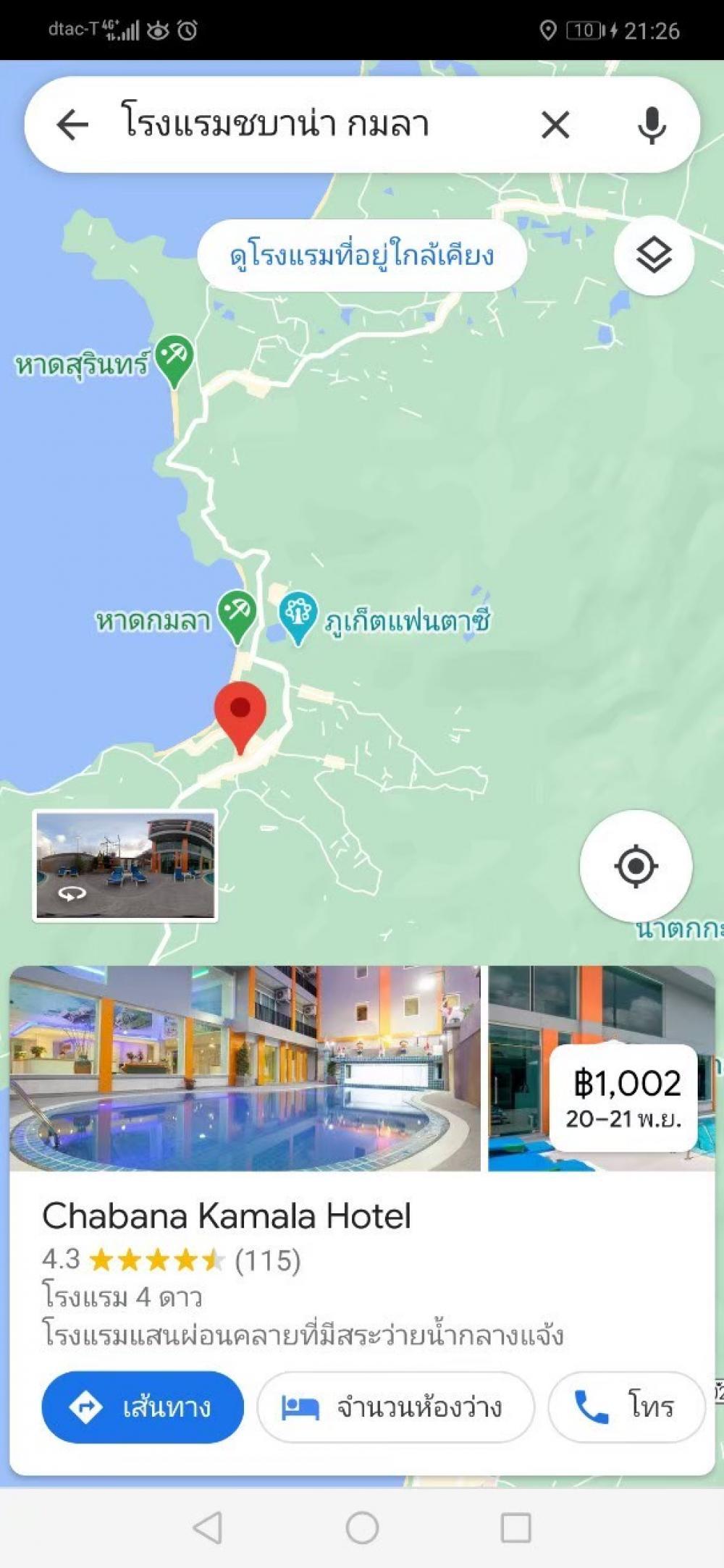
Task: Open the second hotel photo with ฿1,002 price
Action: click(x=602, y=1068)
